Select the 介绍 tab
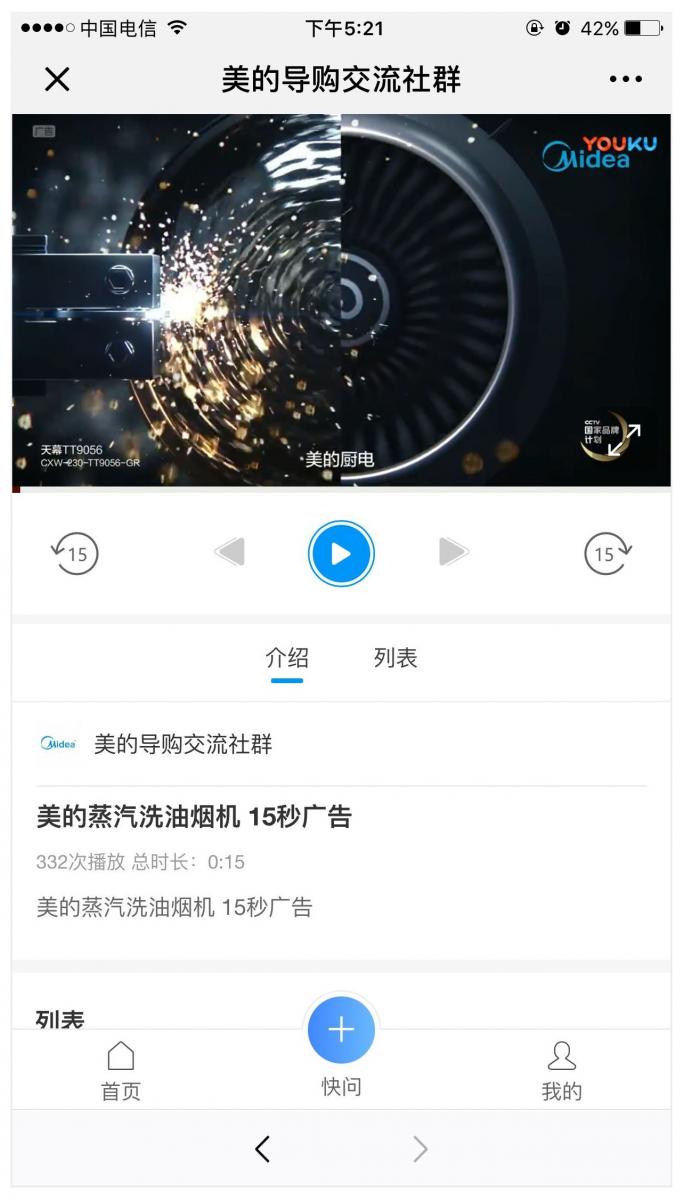The image size is (684, 1200). (x=287, y=658)
